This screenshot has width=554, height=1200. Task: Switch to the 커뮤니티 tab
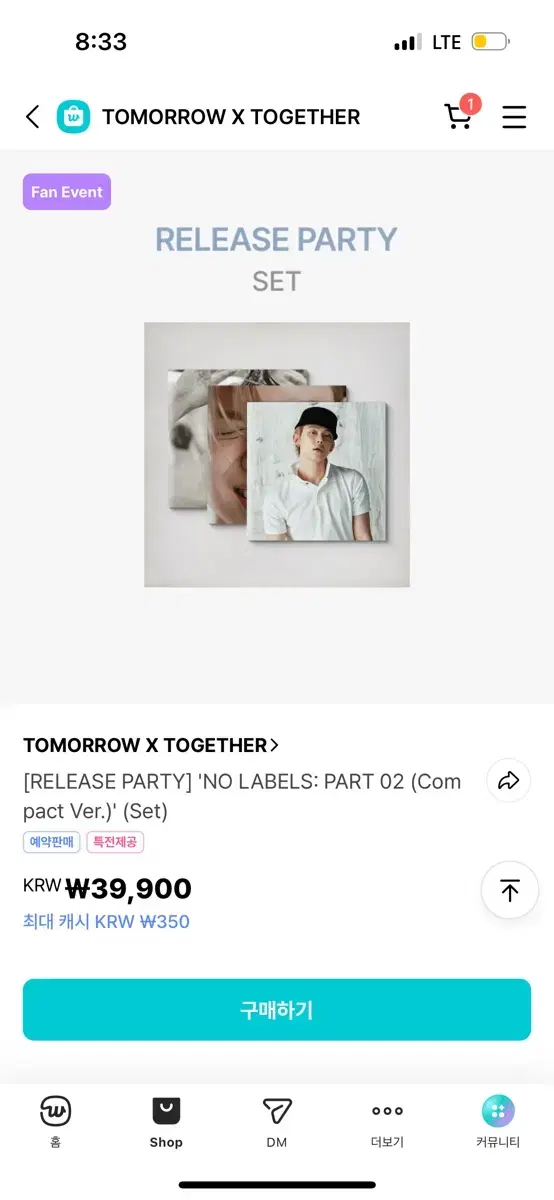(498, 1121)
